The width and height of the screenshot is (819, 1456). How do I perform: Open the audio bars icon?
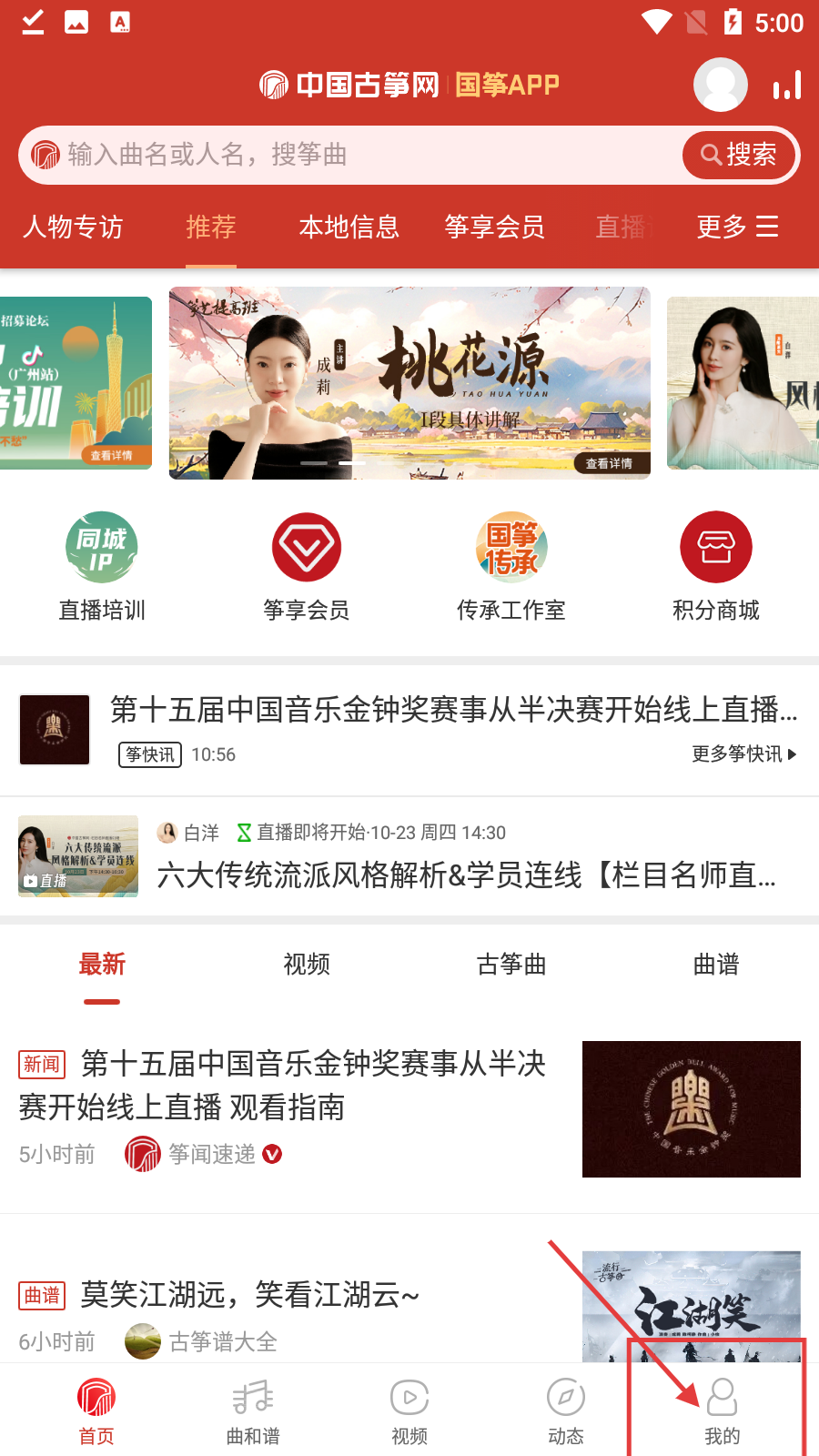[x=787, y=86]
